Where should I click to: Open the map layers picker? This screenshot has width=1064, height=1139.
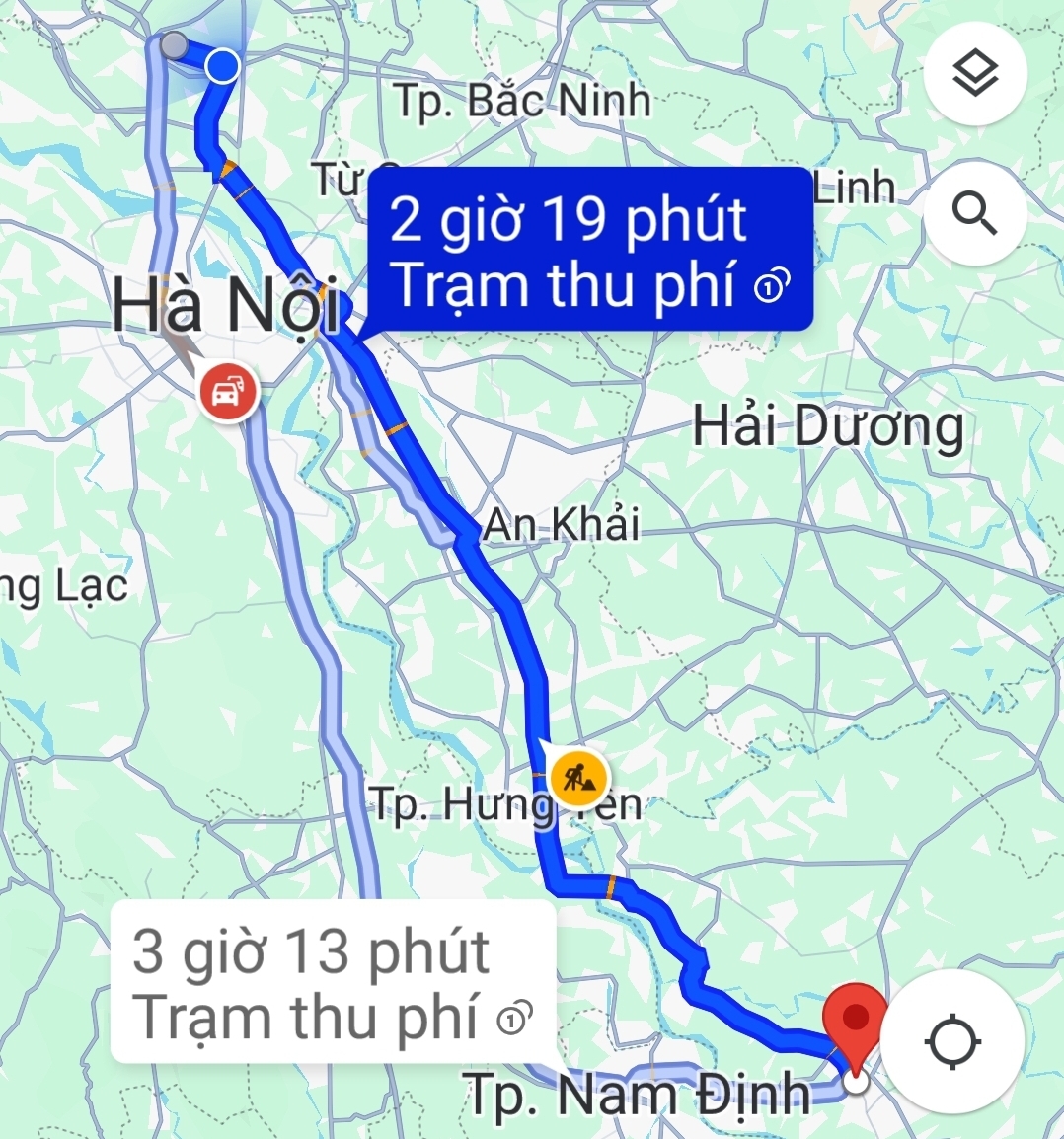[x=975, y=73]
